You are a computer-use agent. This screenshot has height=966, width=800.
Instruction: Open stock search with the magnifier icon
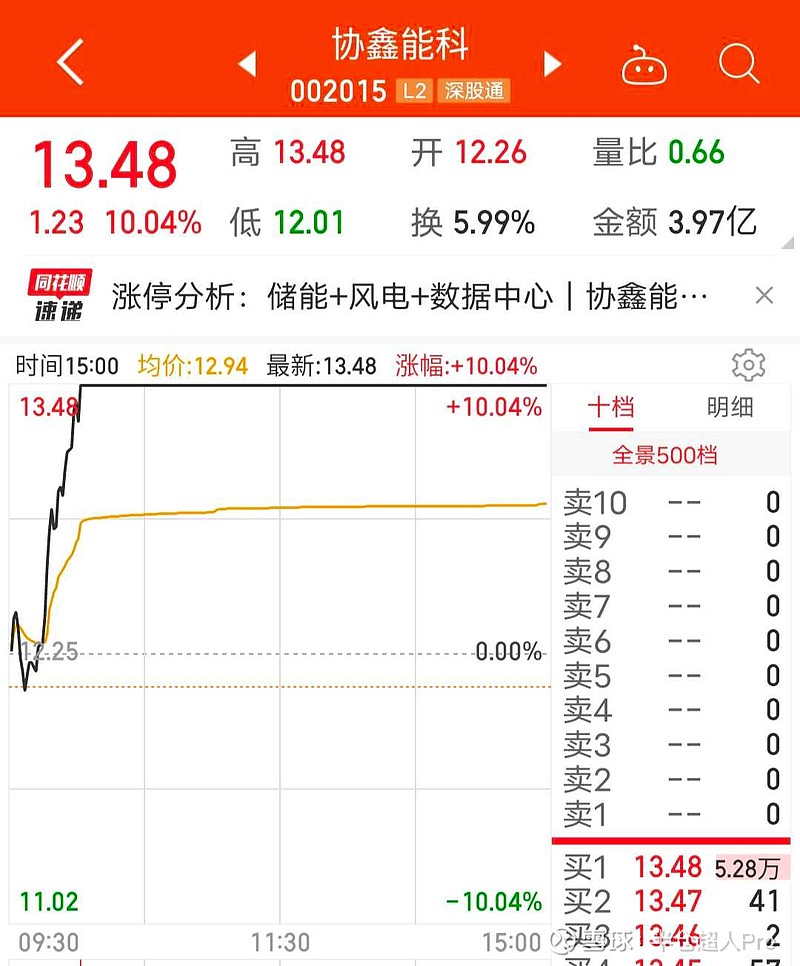point(738,63)
